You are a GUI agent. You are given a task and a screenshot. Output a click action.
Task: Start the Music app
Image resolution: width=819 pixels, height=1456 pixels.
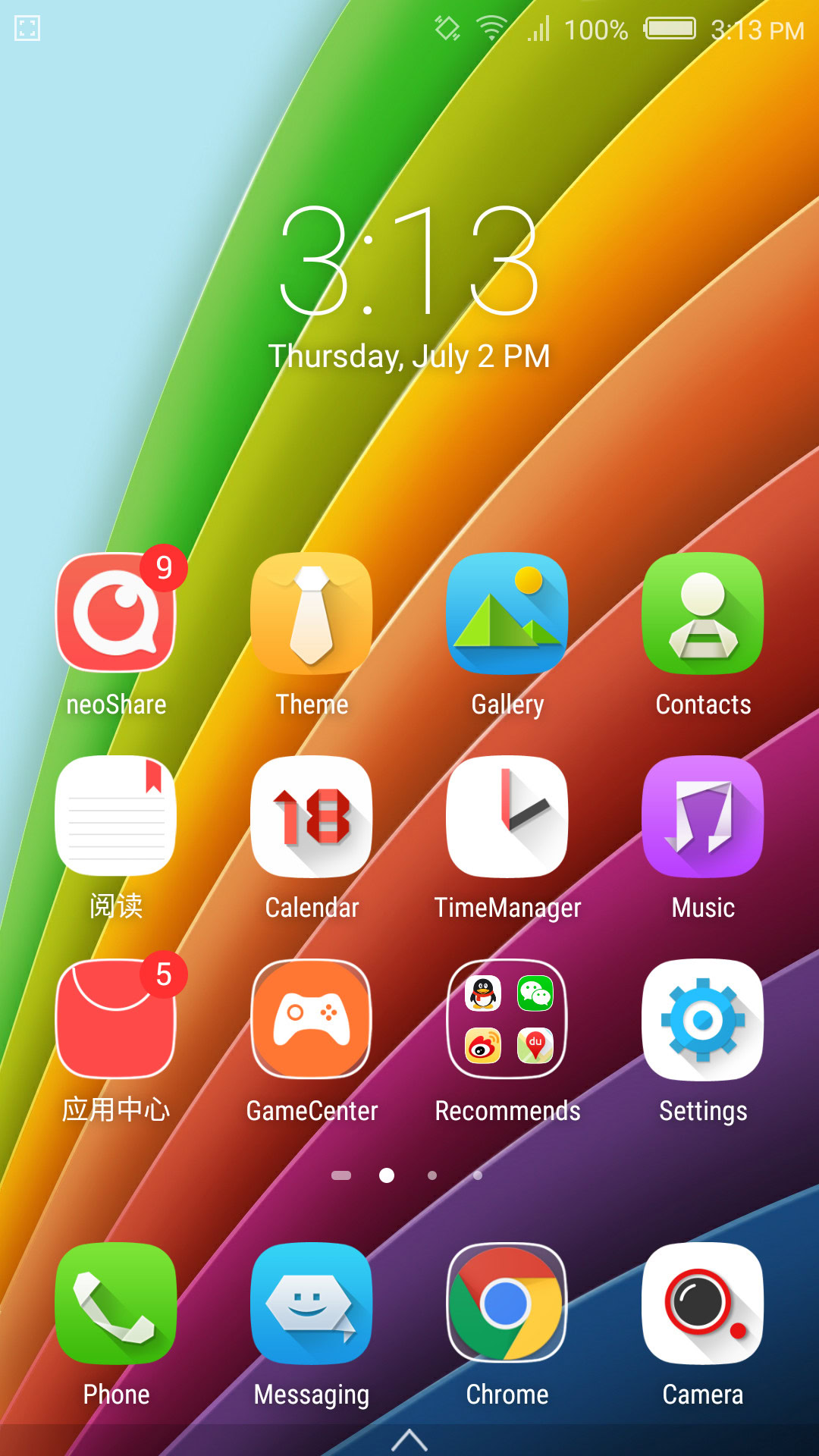click(703, 816)
